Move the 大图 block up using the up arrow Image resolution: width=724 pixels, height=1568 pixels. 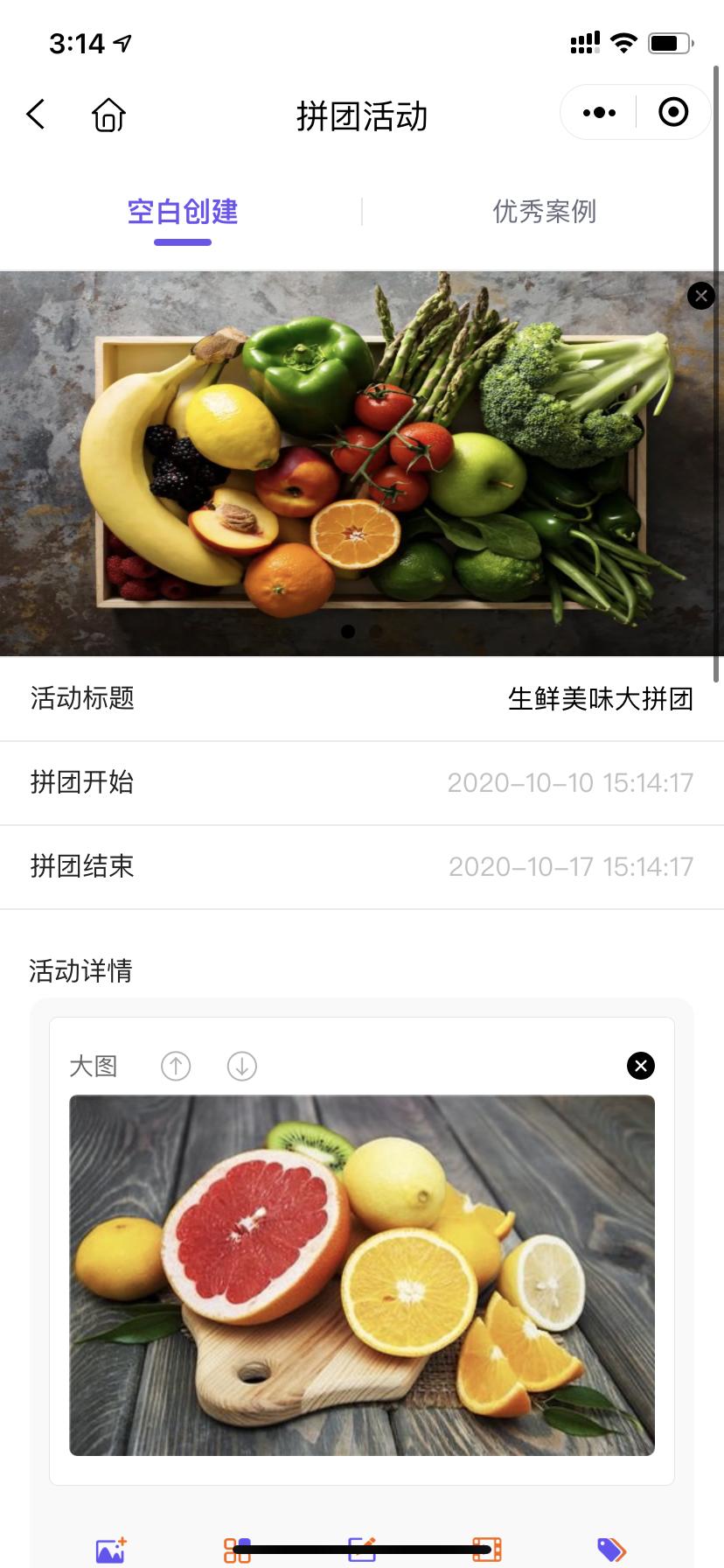[175, 1066]
